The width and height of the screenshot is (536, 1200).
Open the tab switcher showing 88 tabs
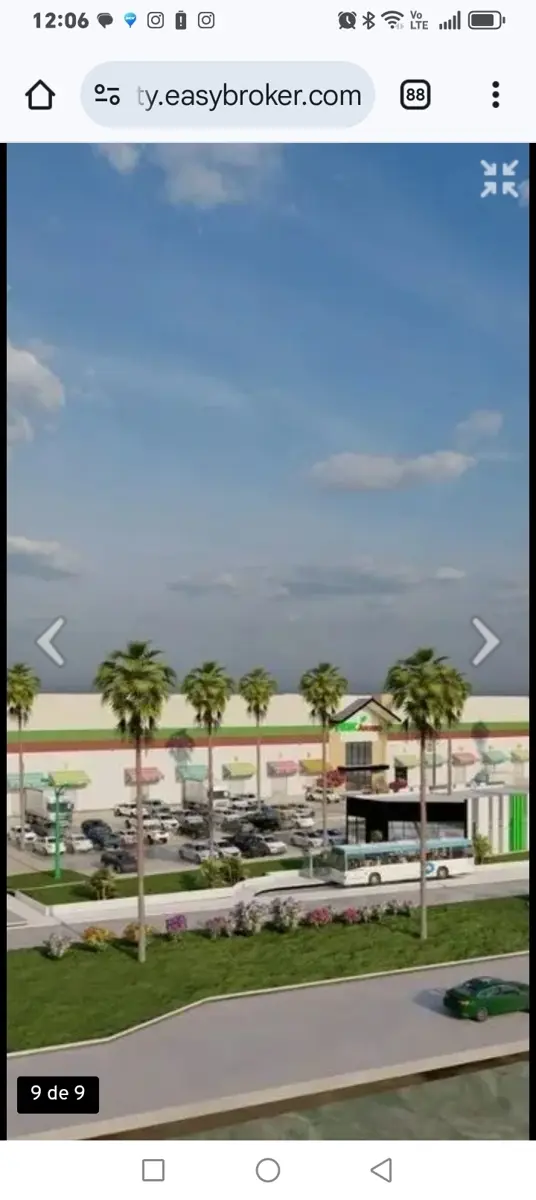416,95
